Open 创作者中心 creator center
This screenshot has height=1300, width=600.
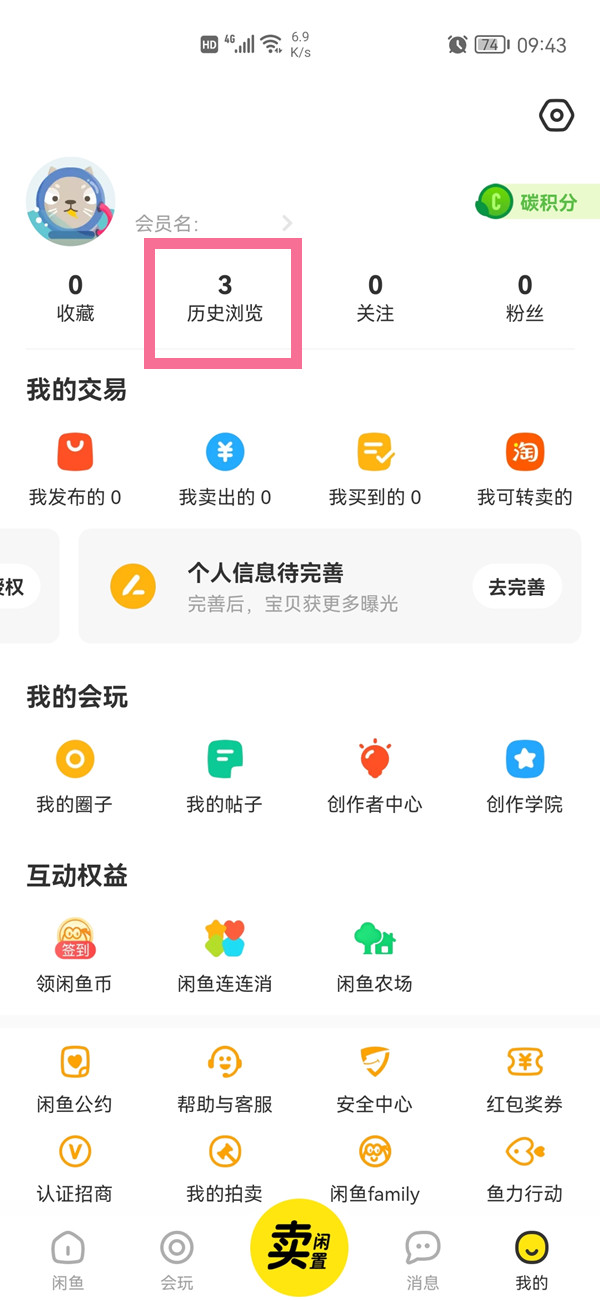coord(375,775)
